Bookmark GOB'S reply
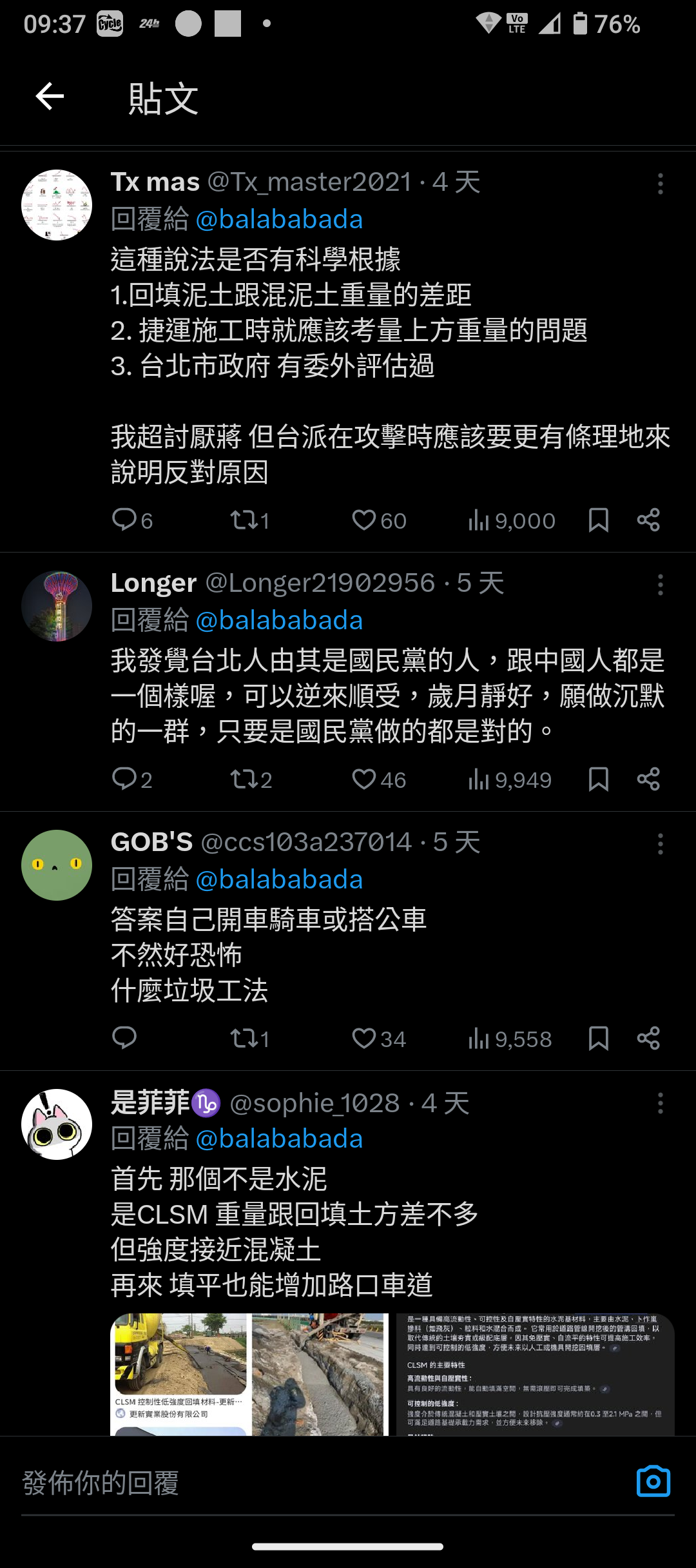The height and width of the screenshot is (1568, 696). (598, 1039)
